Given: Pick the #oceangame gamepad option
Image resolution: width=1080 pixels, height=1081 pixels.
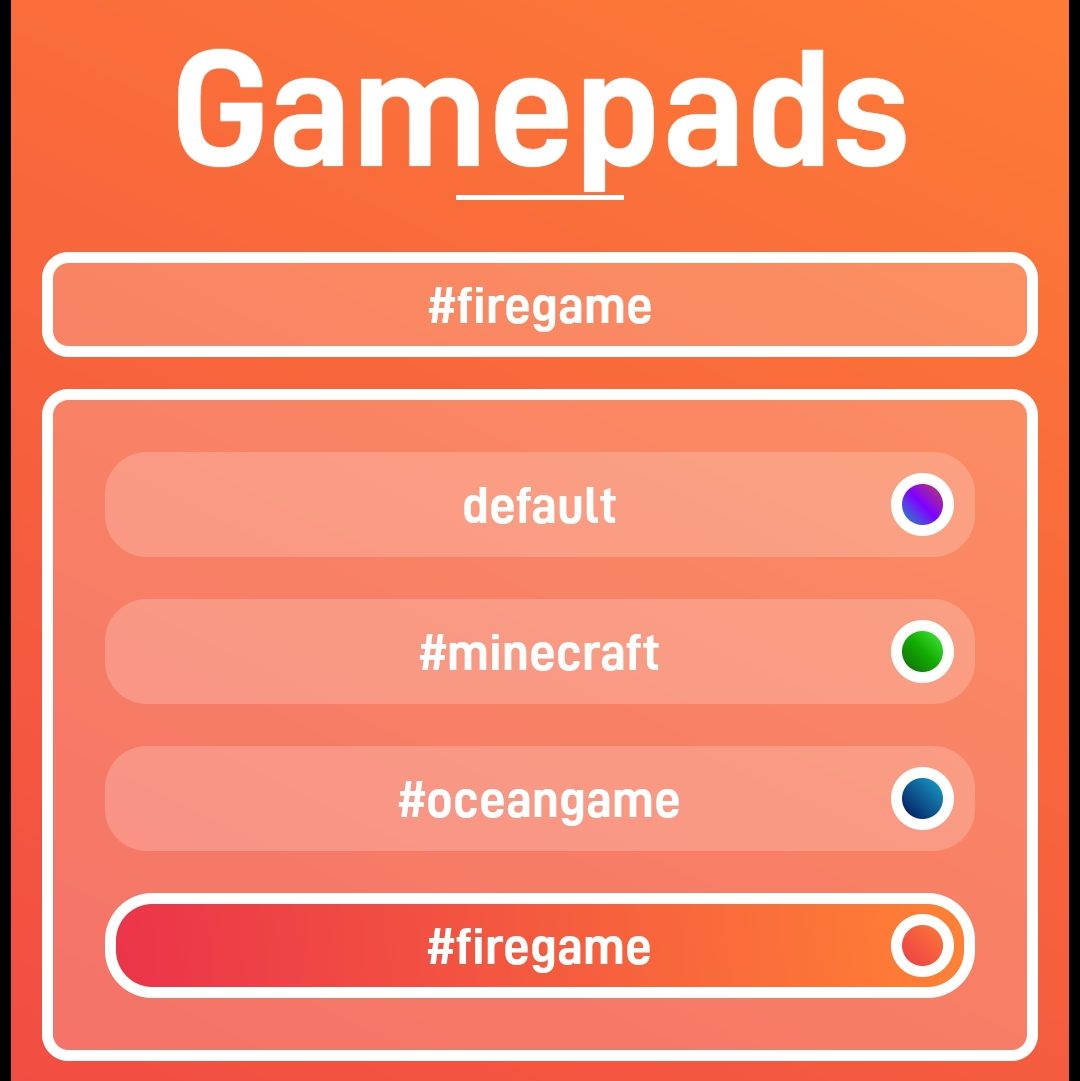Looking at the screenshot, I should pyautogui.click(x=540, y=799).
